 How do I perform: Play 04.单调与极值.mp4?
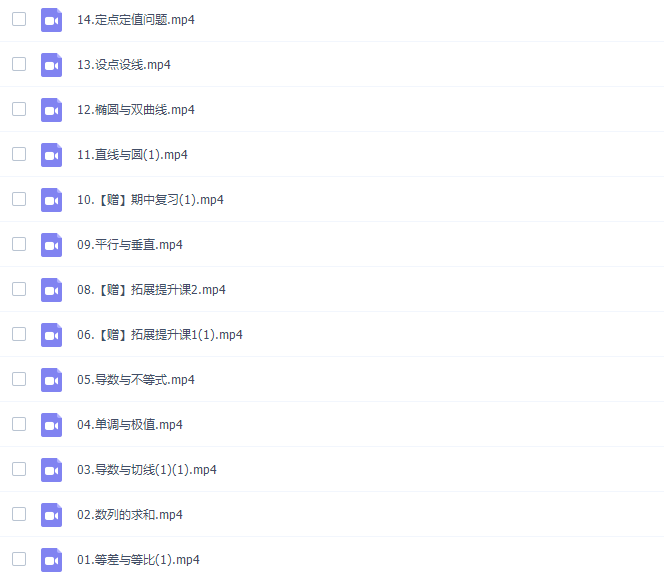click(129, 425)
